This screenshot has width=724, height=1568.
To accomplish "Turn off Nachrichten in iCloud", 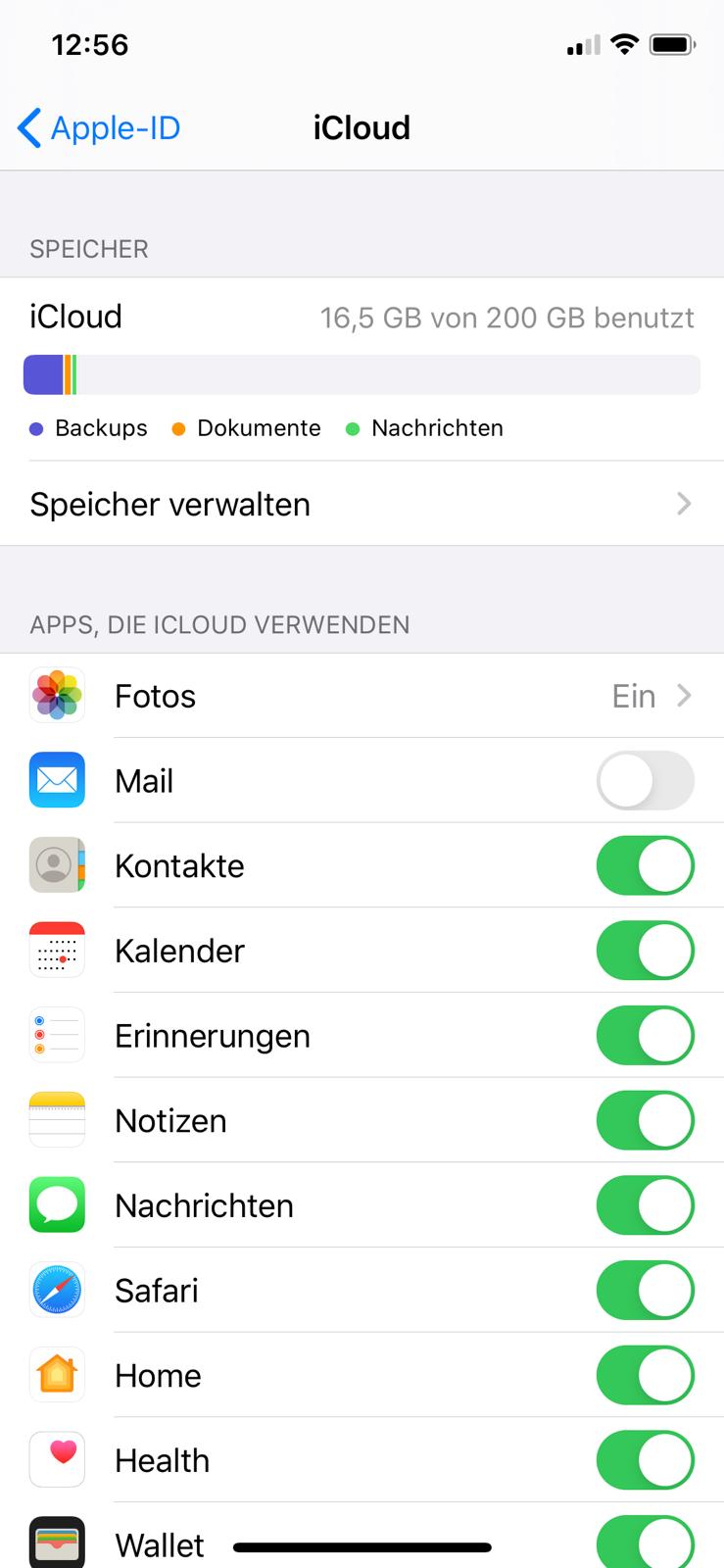I will click(x=645, y=1205).
